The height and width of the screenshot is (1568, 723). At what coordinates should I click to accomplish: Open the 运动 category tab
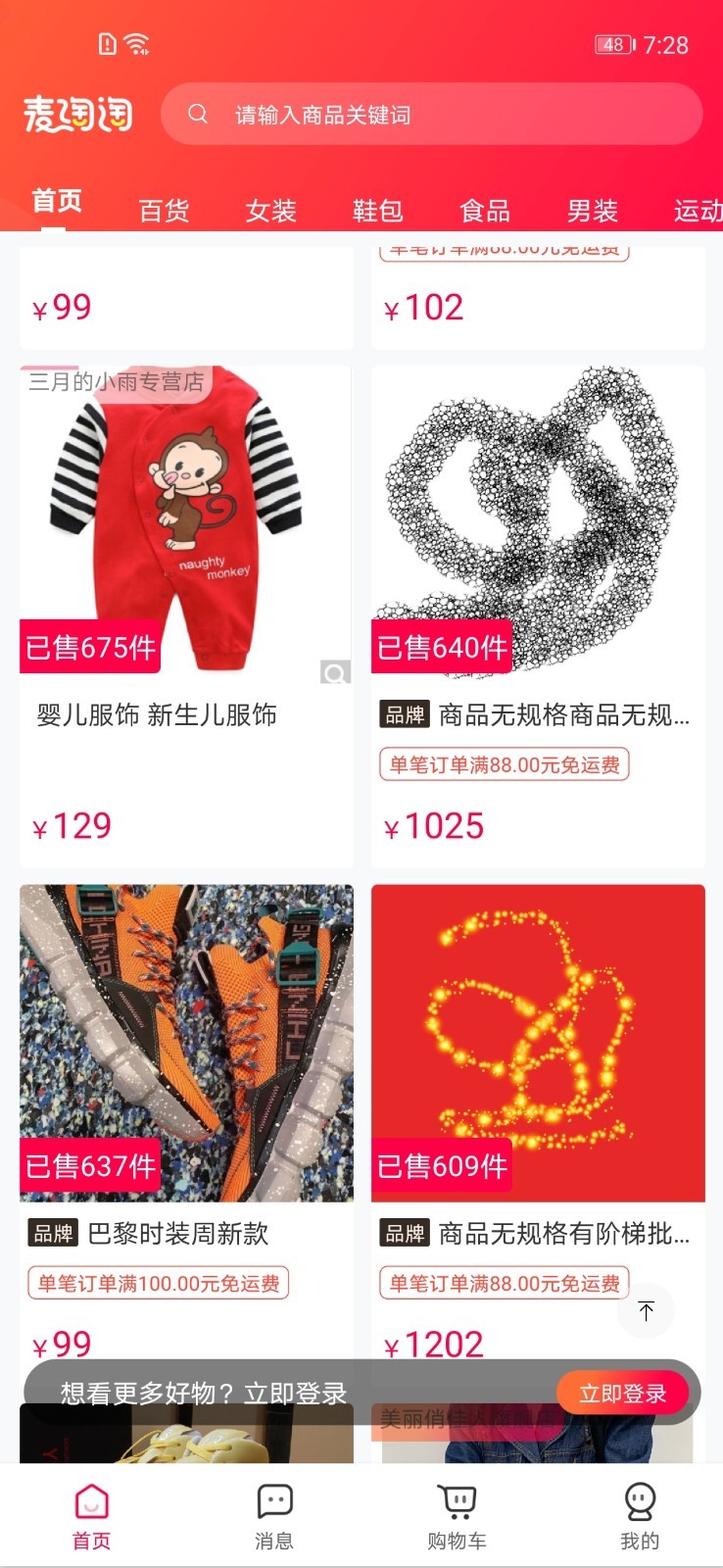tap(699, 210)
